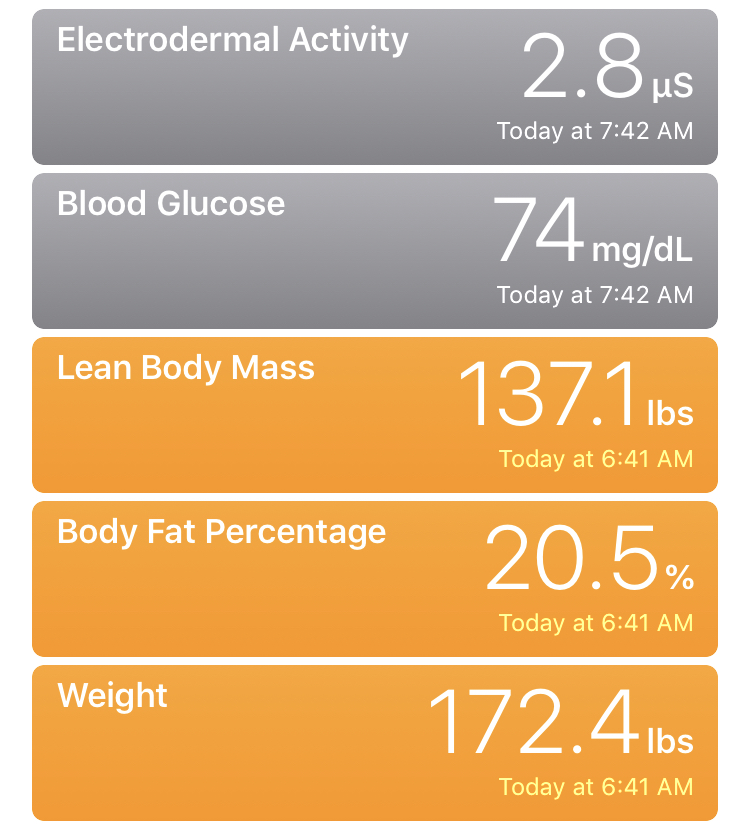Open the Electrodermal Activity card
Screen dimensions: 750x838
[x=374, y=87]
